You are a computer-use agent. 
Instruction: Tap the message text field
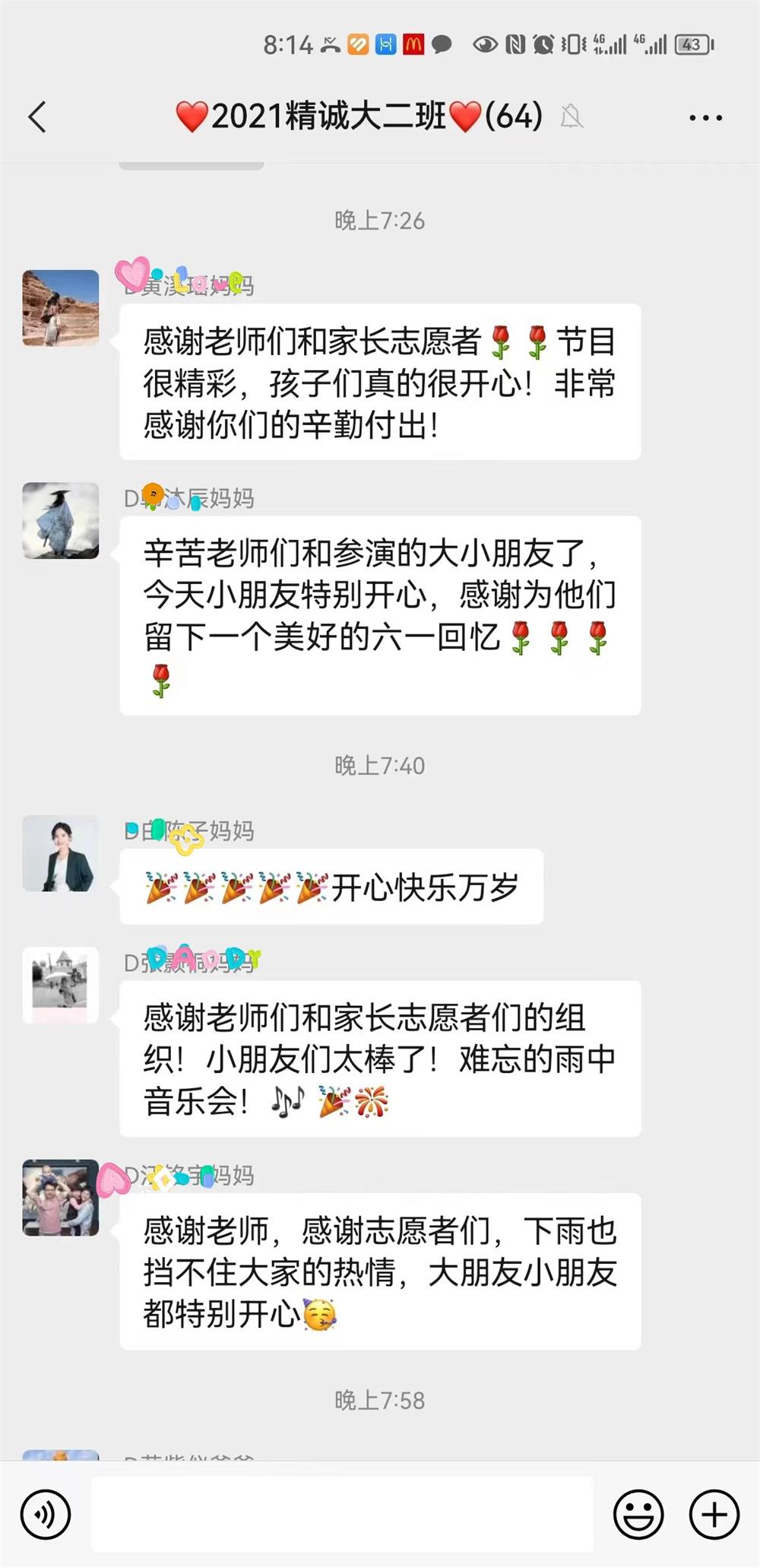click(x=342, y=1515)
